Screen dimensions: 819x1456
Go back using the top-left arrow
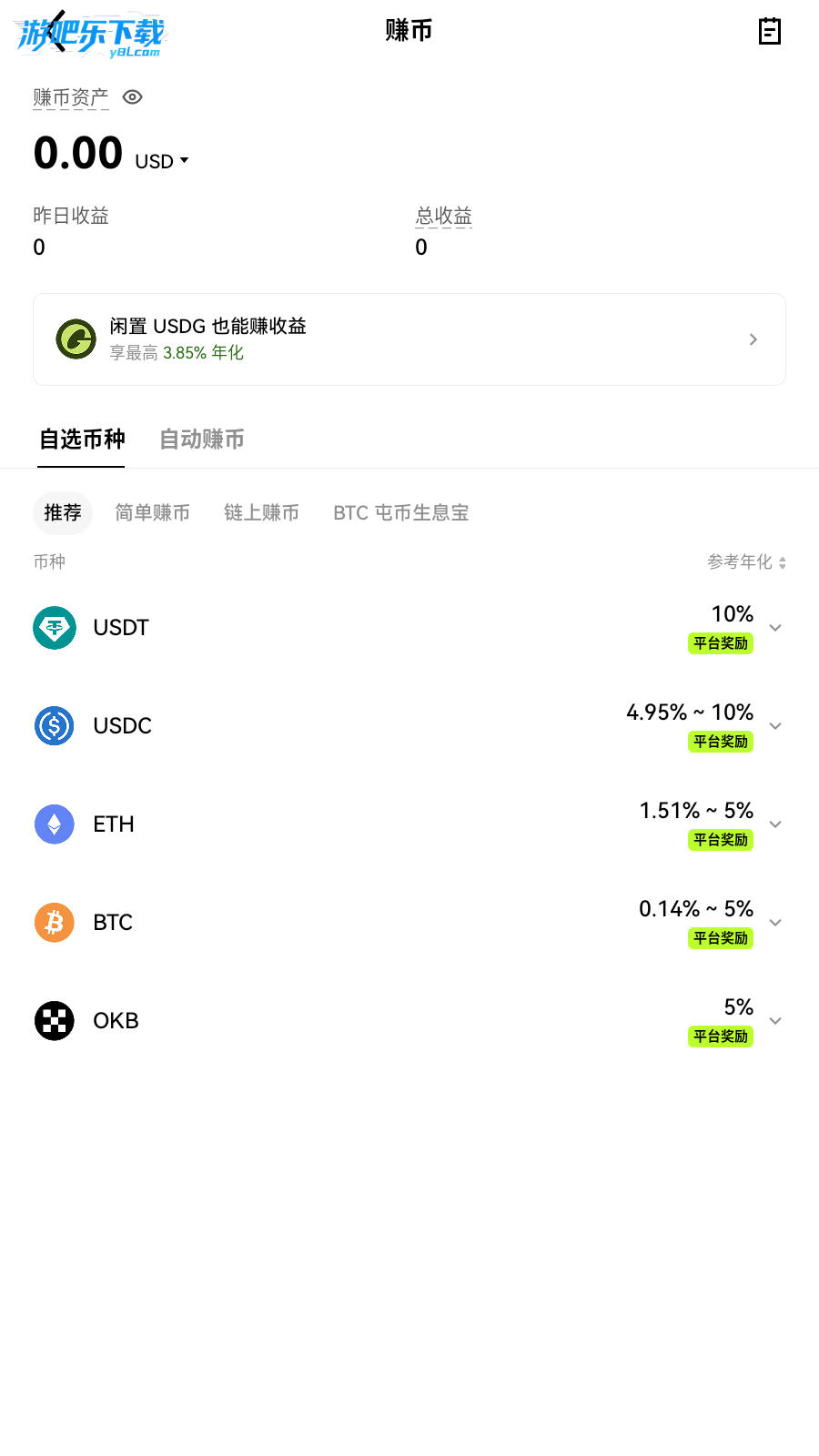point(56,31)
